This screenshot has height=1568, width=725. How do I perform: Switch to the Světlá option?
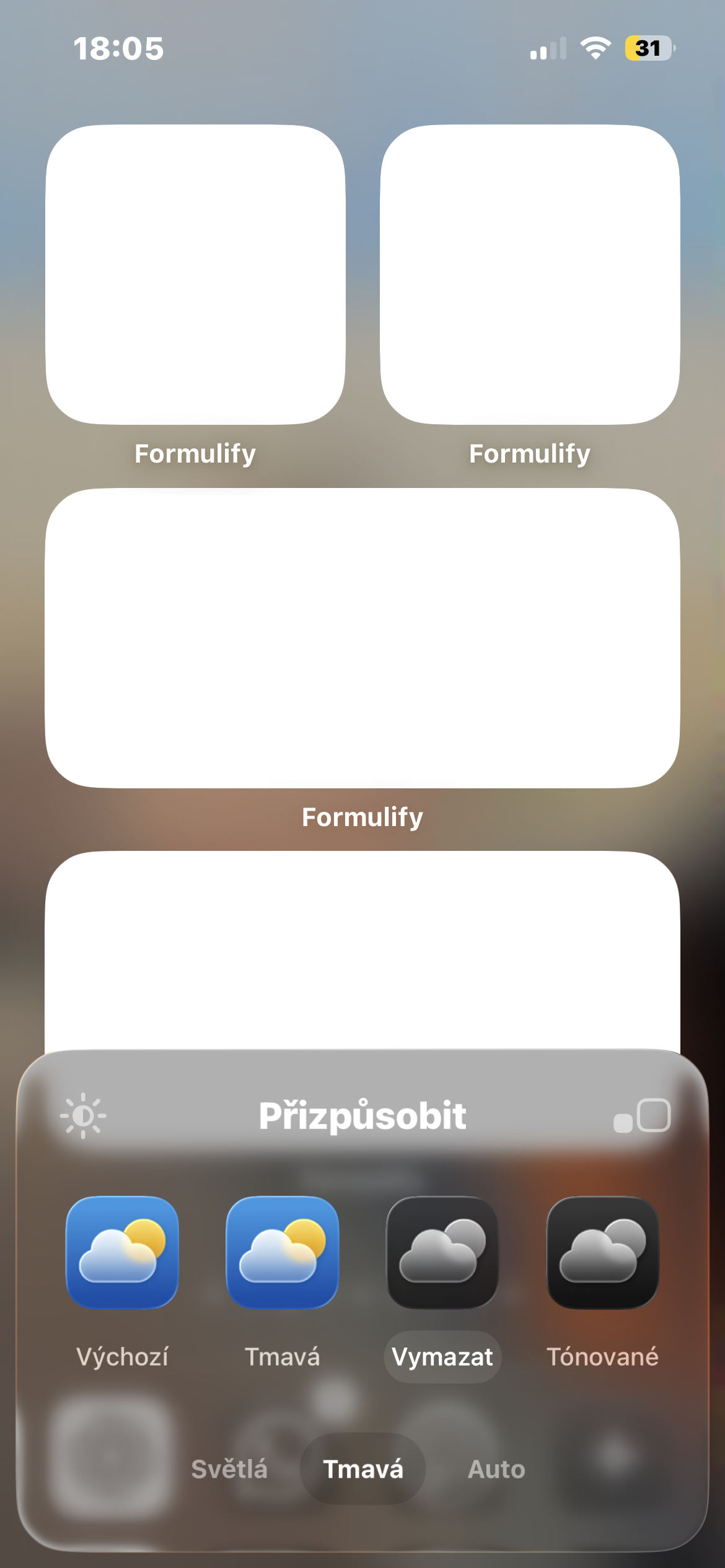(229, 1469)
